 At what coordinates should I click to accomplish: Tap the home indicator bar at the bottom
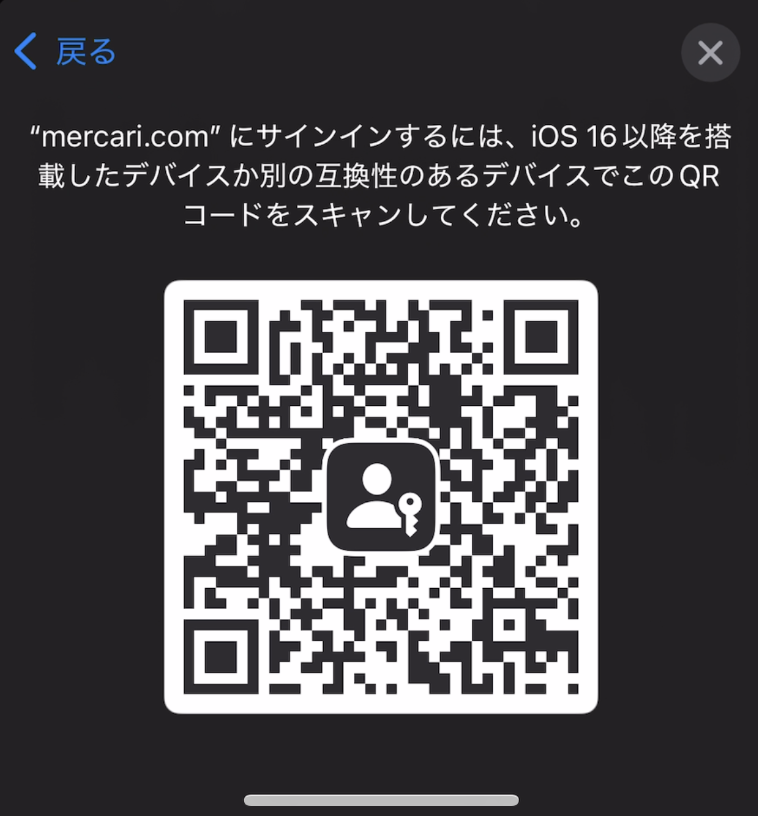point(379,797)
